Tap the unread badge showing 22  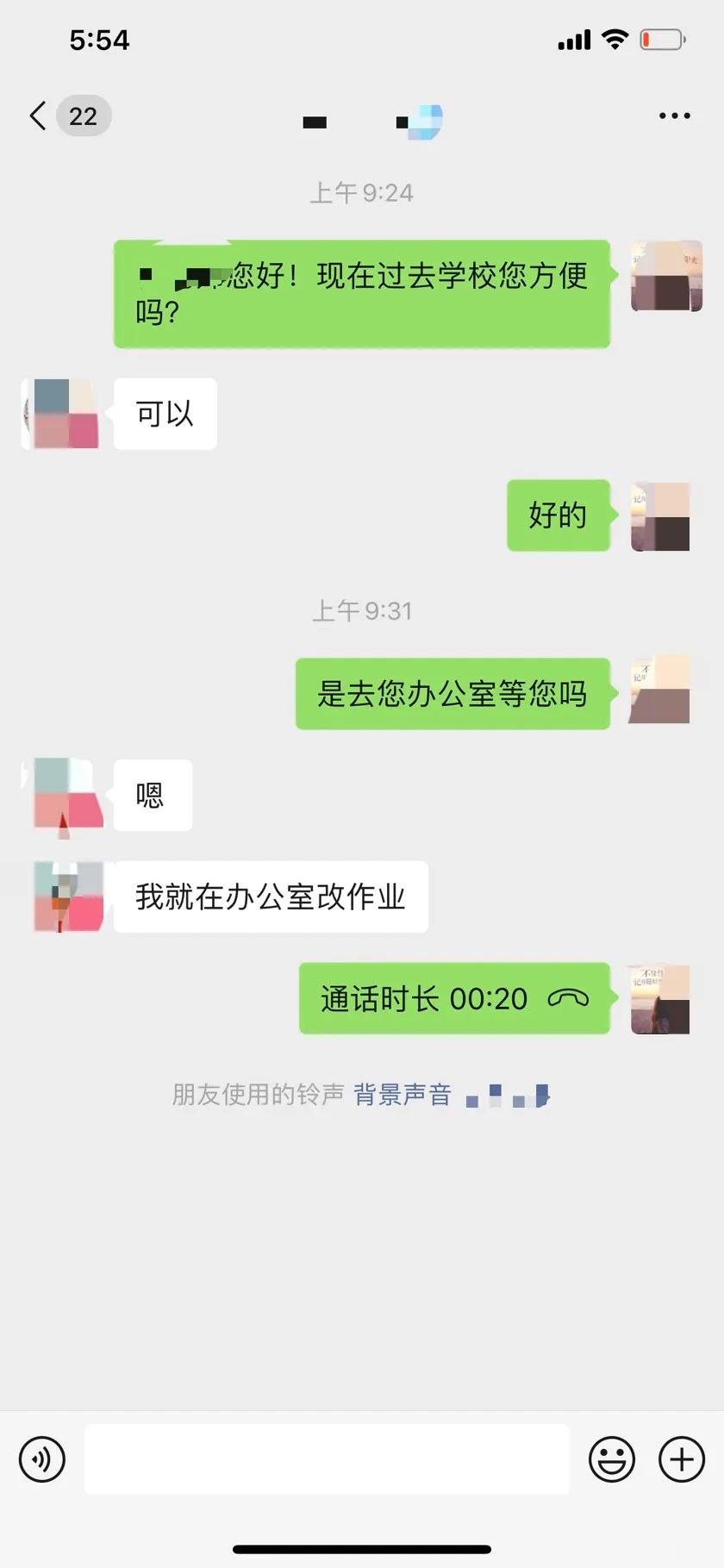point(82,116)
